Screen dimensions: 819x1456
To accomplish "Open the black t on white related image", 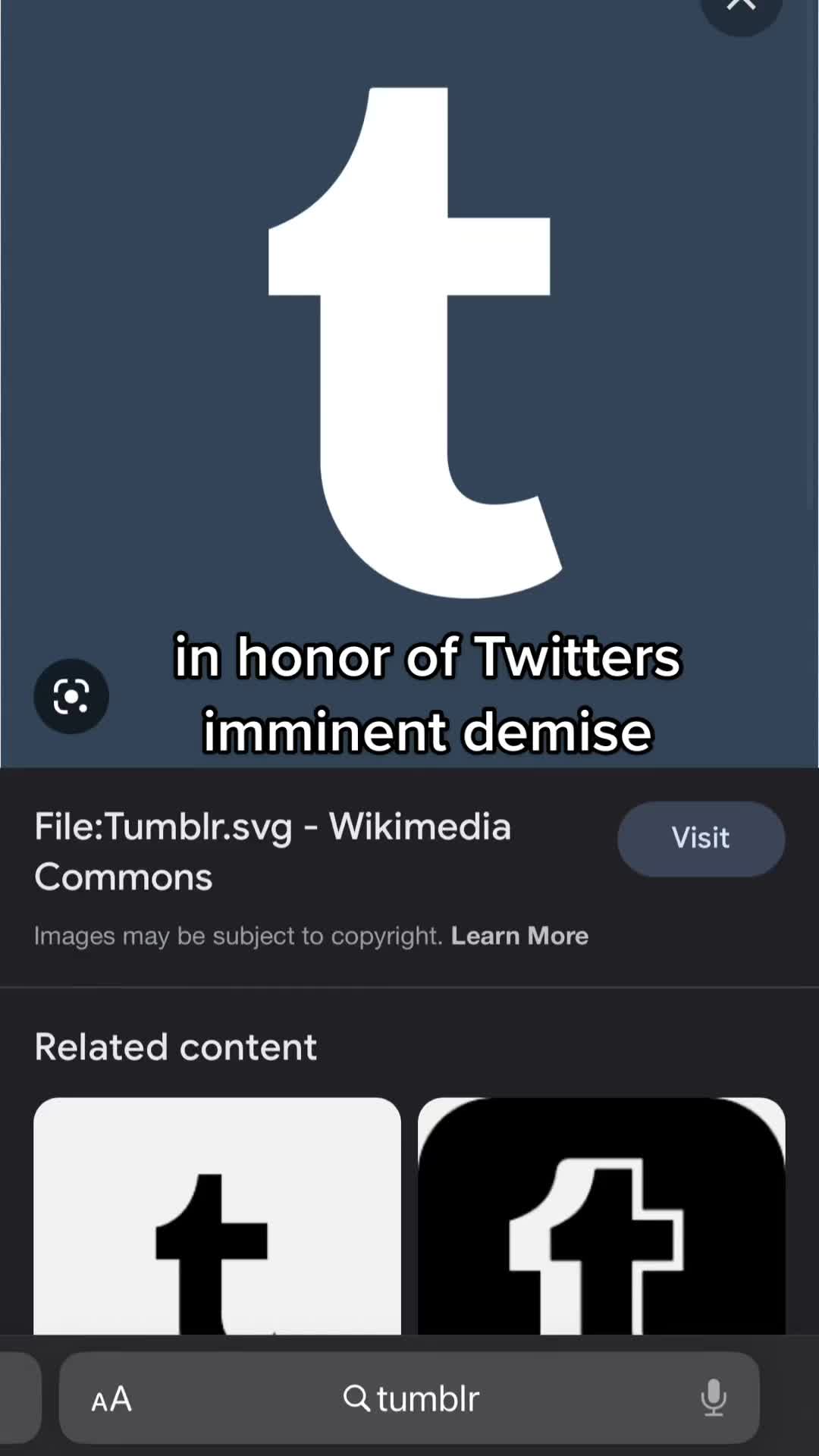I will coord(217,1216).
